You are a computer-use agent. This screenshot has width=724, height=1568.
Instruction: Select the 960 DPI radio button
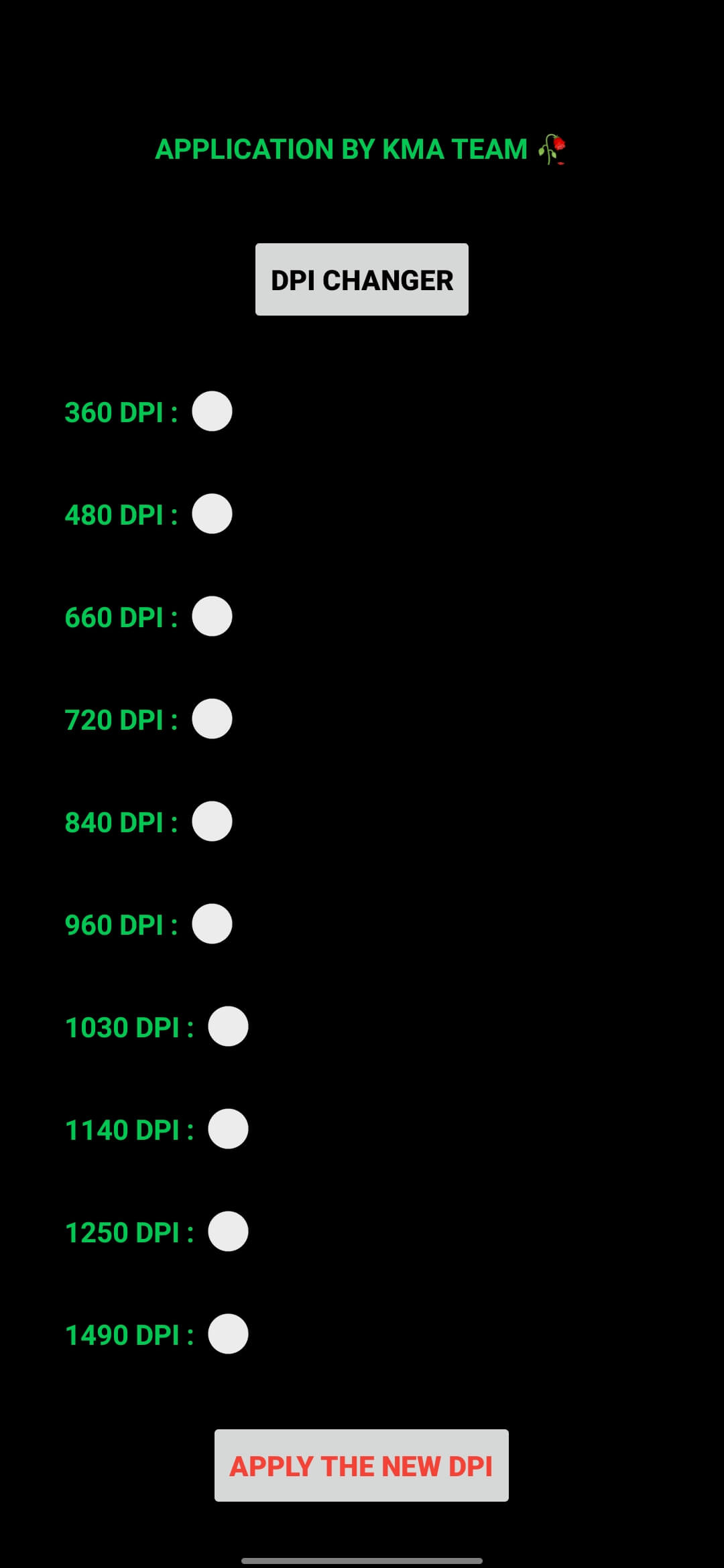[x=212, y=924]
